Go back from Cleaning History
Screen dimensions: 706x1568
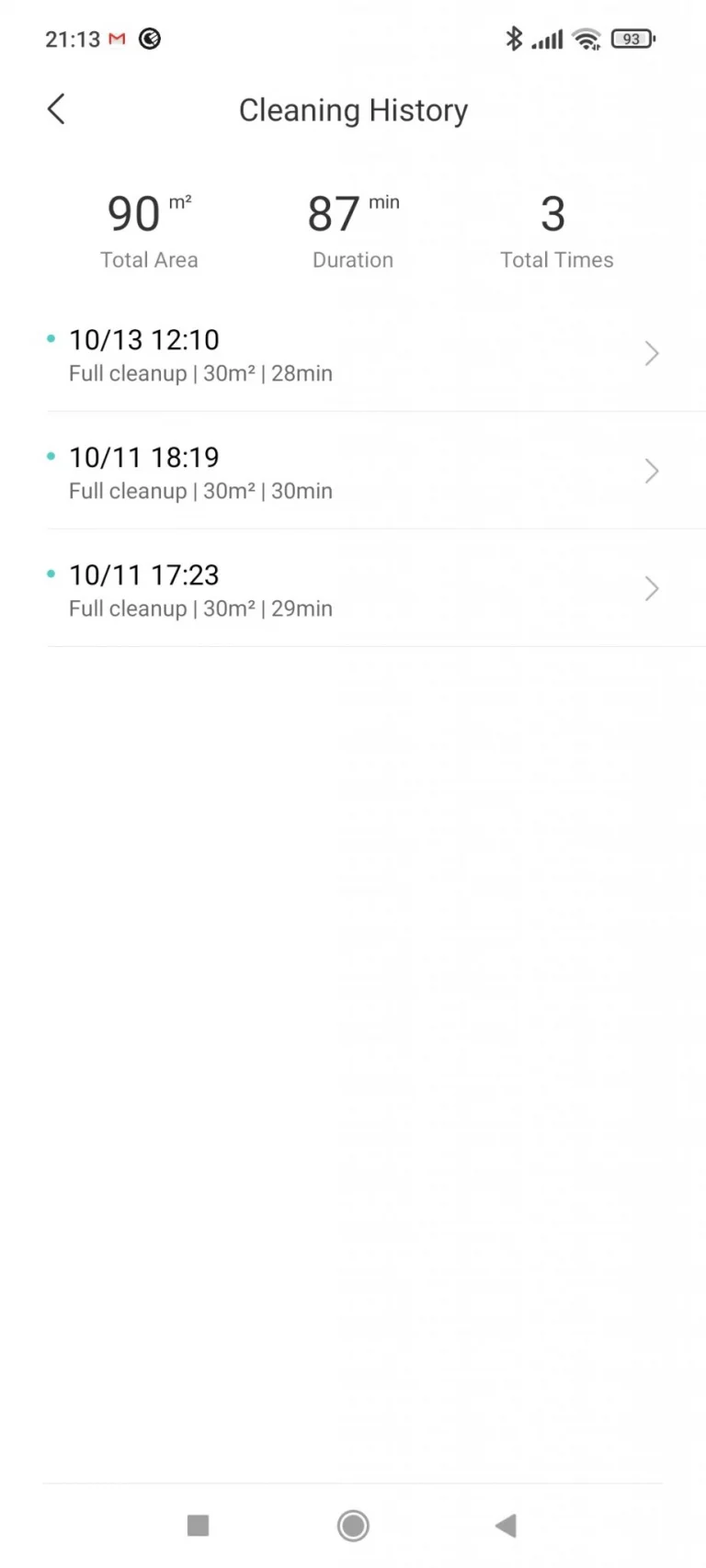tap(56, 109)
